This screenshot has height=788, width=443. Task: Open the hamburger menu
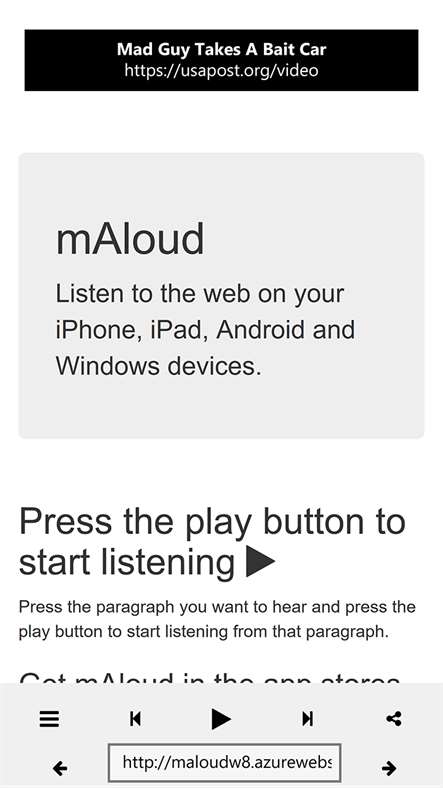(x=49, y=719)
